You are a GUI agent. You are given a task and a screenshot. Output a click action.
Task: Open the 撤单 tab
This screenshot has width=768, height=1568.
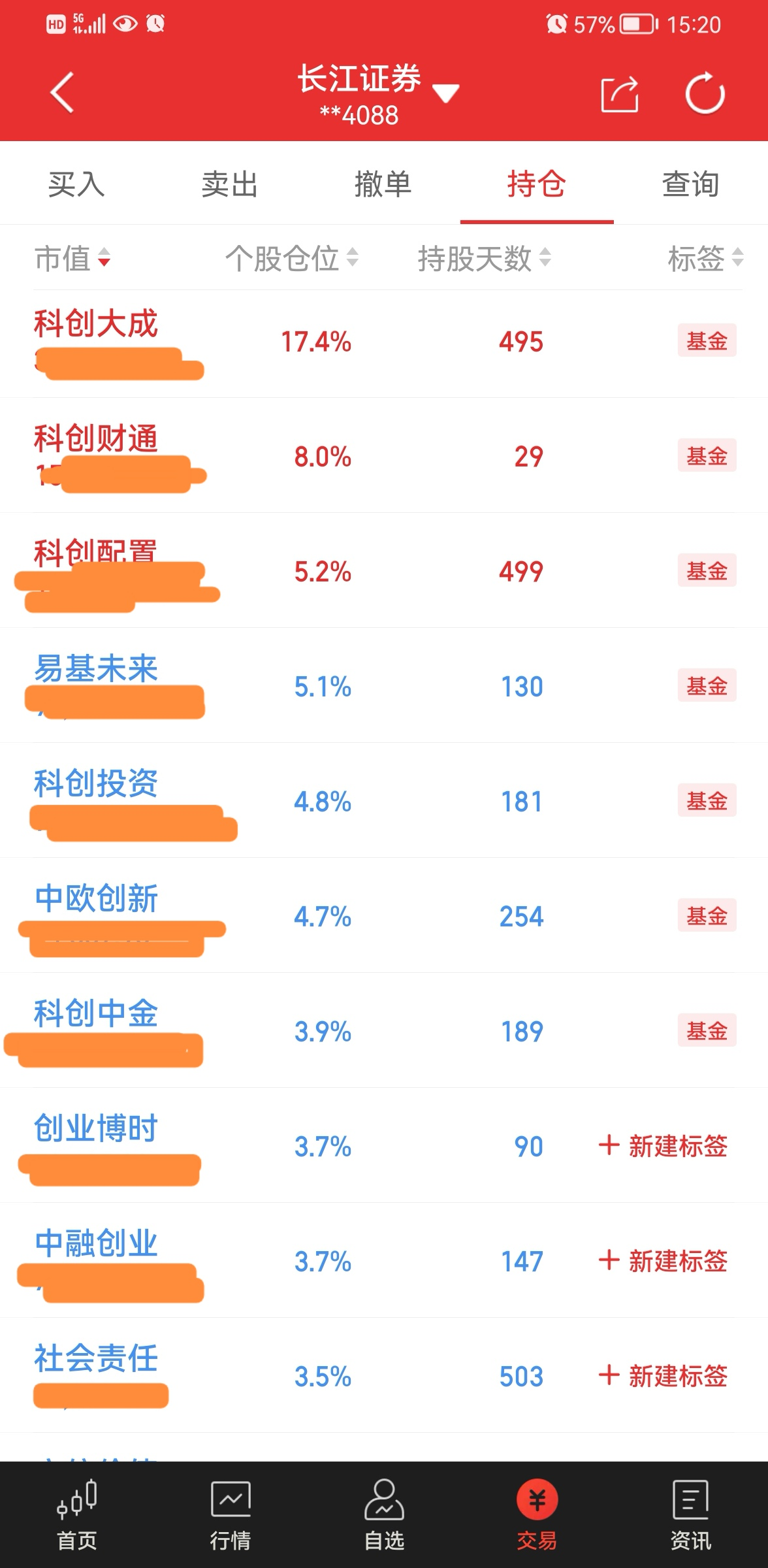(383, 184)
